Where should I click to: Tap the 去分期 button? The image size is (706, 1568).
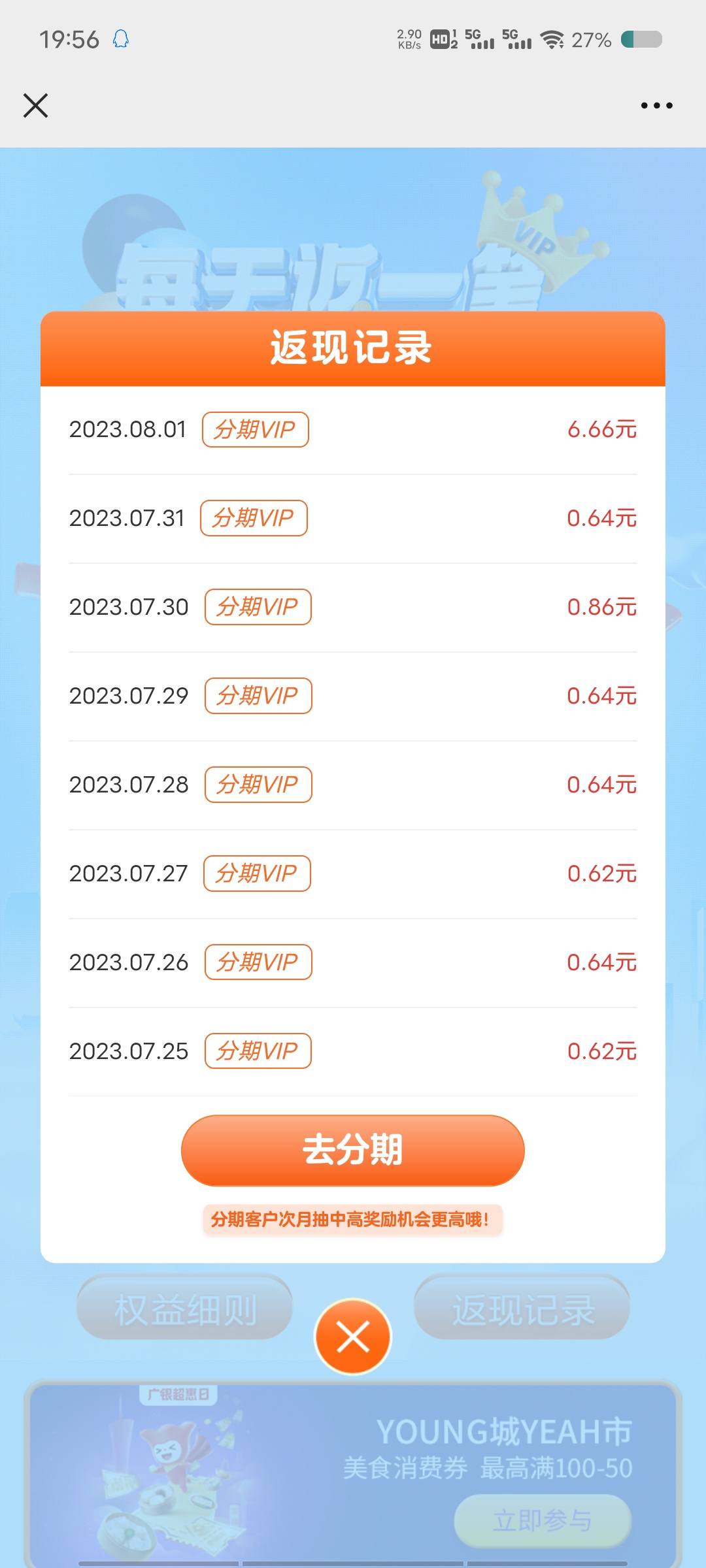[x=352, y=1150]
